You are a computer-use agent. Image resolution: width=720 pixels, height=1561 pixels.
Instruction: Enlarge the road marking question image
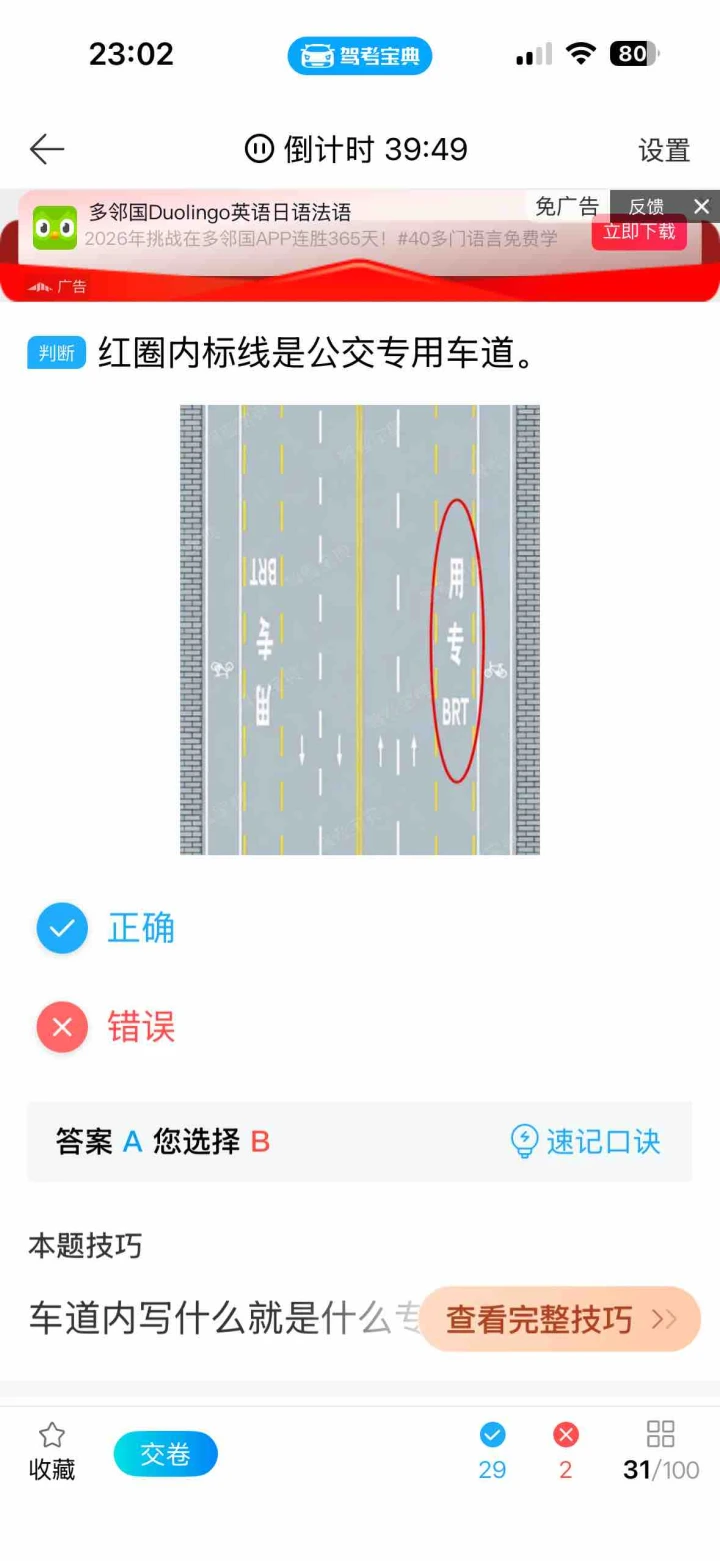point(360,629)
